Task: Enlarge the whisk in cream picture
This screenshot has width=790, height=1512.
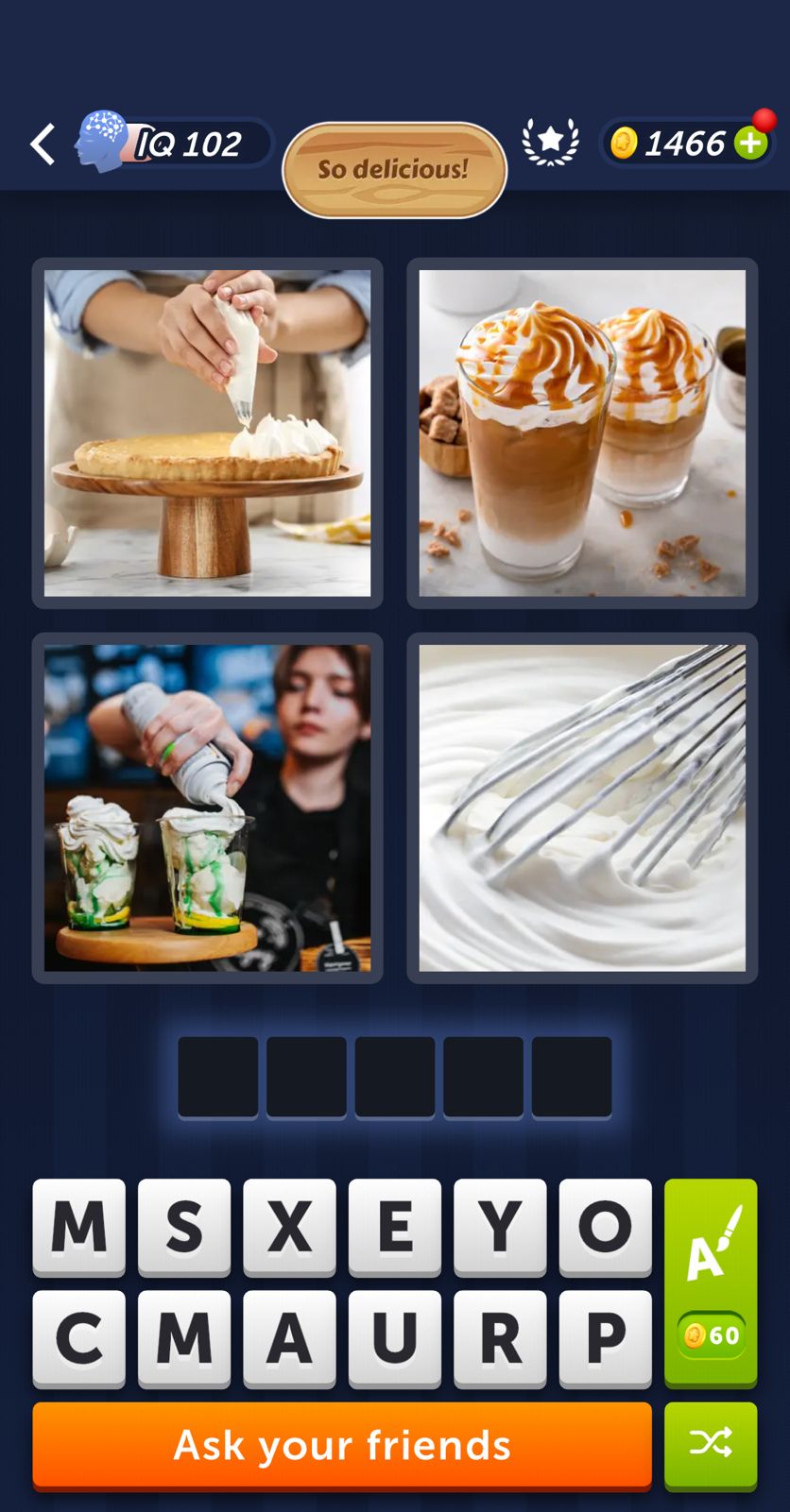Action: [x=582, y=807]
